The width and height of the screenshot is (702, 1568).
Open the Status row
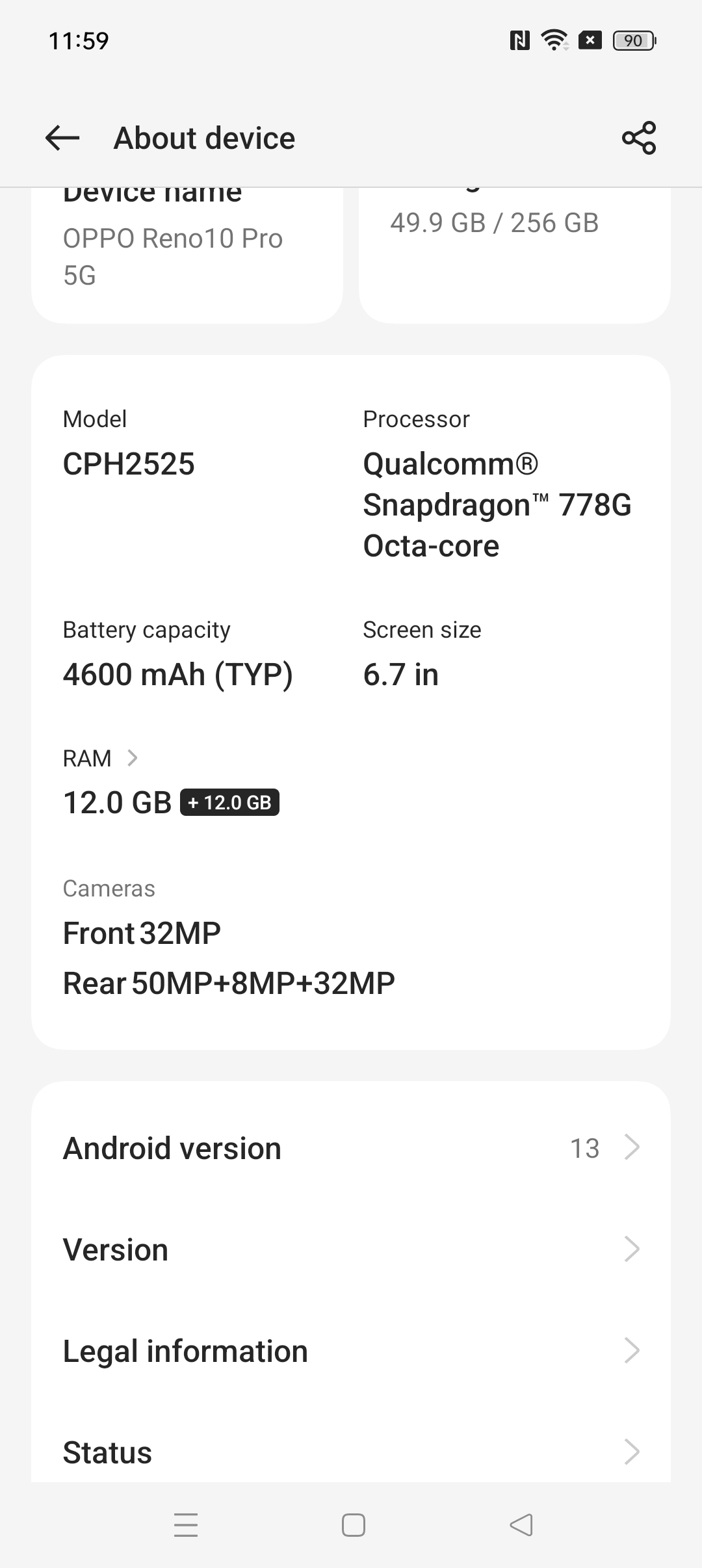point(351,1452)
